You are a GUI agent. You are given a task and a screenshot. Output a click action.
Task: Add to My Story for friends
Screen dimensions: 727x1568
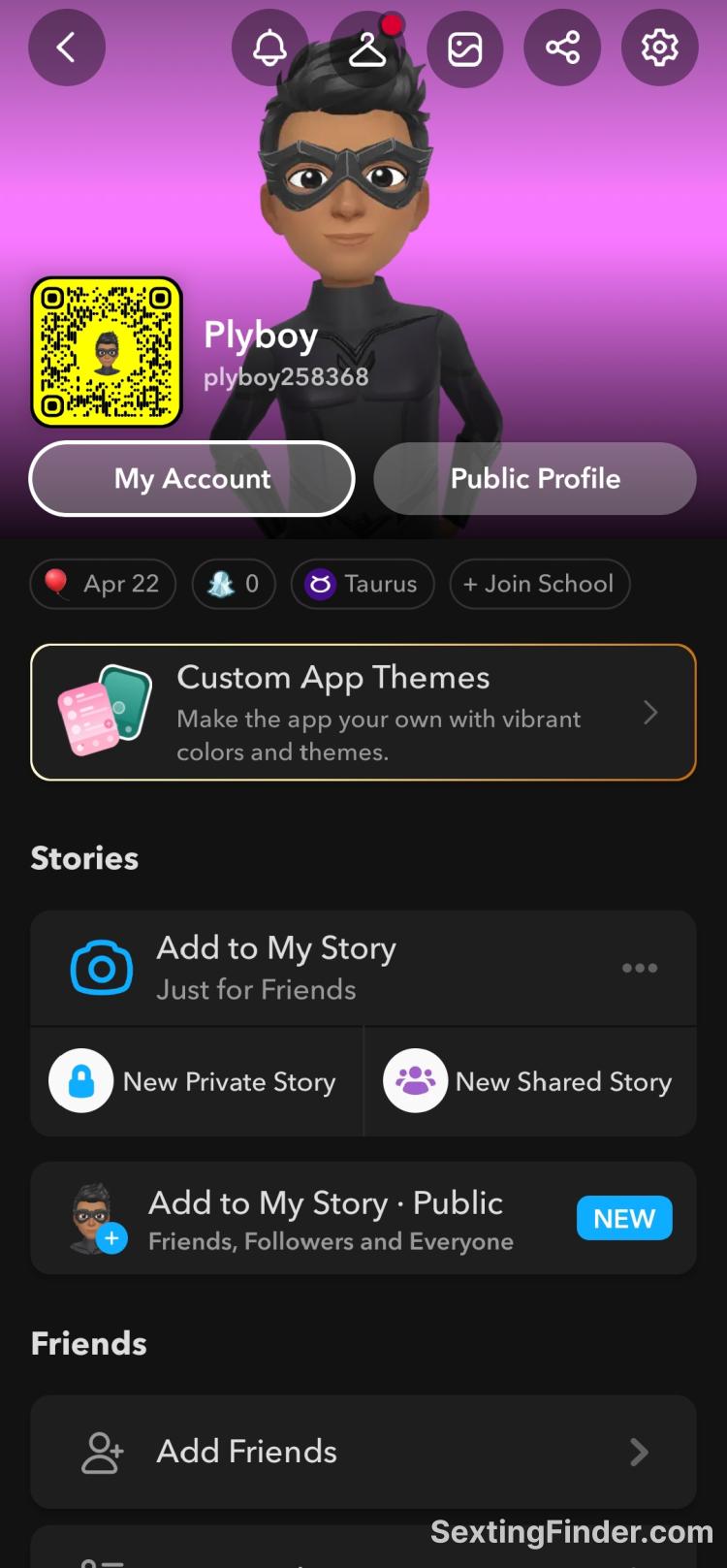276,968
